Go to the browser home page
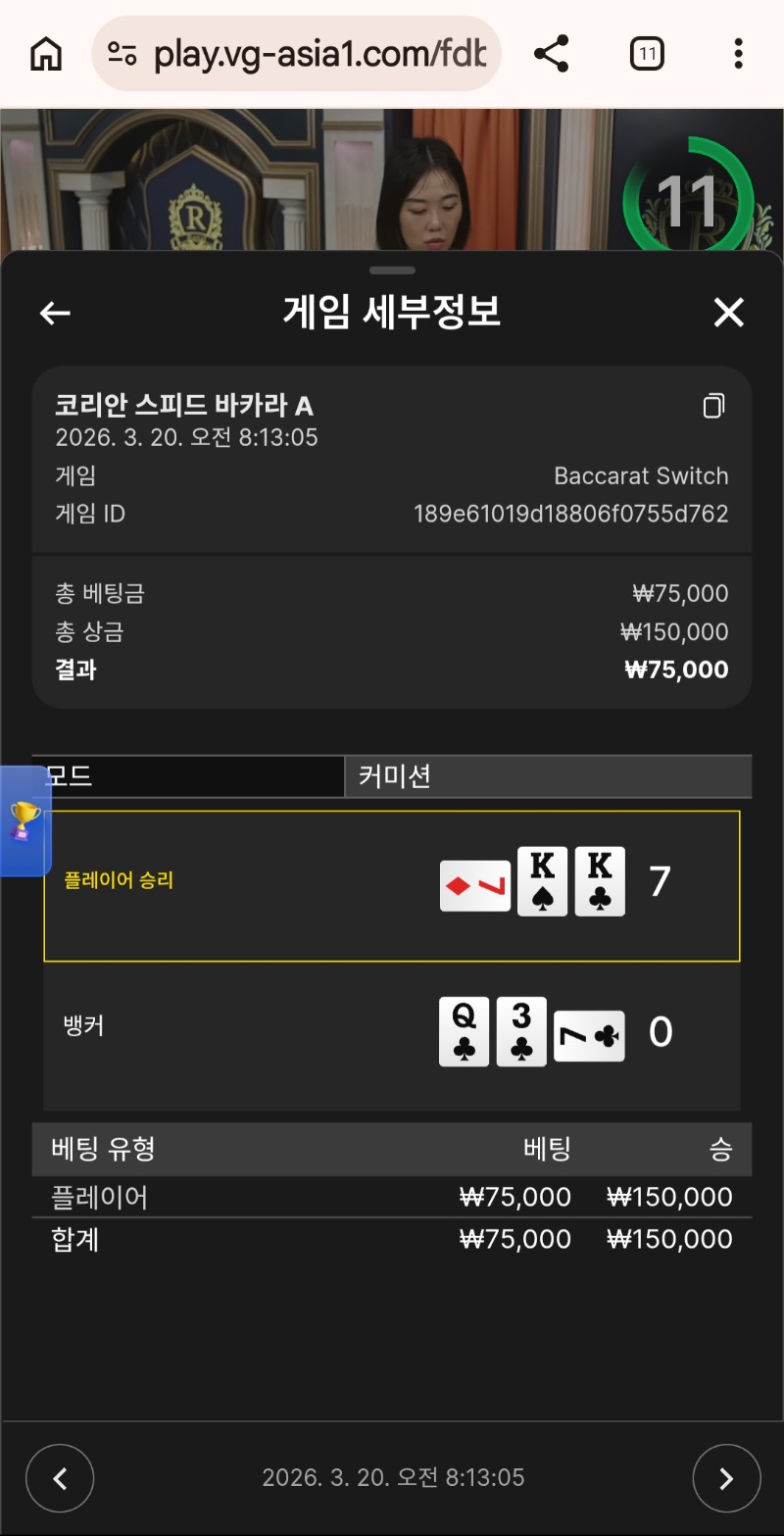This screenshot has height=1536, width=784. [46, 54]
